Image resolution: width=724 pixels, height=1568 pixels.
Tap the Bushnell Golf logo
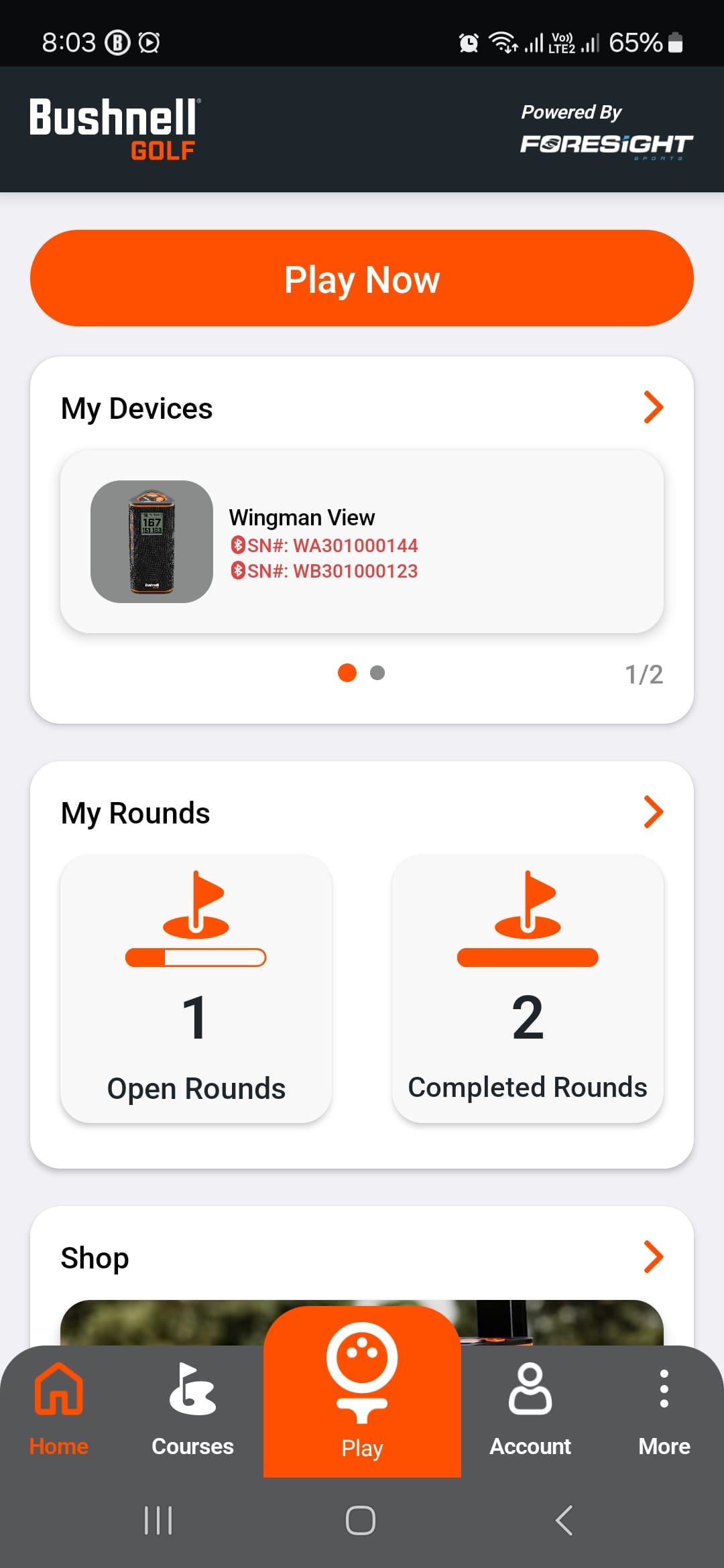[114, 128]
